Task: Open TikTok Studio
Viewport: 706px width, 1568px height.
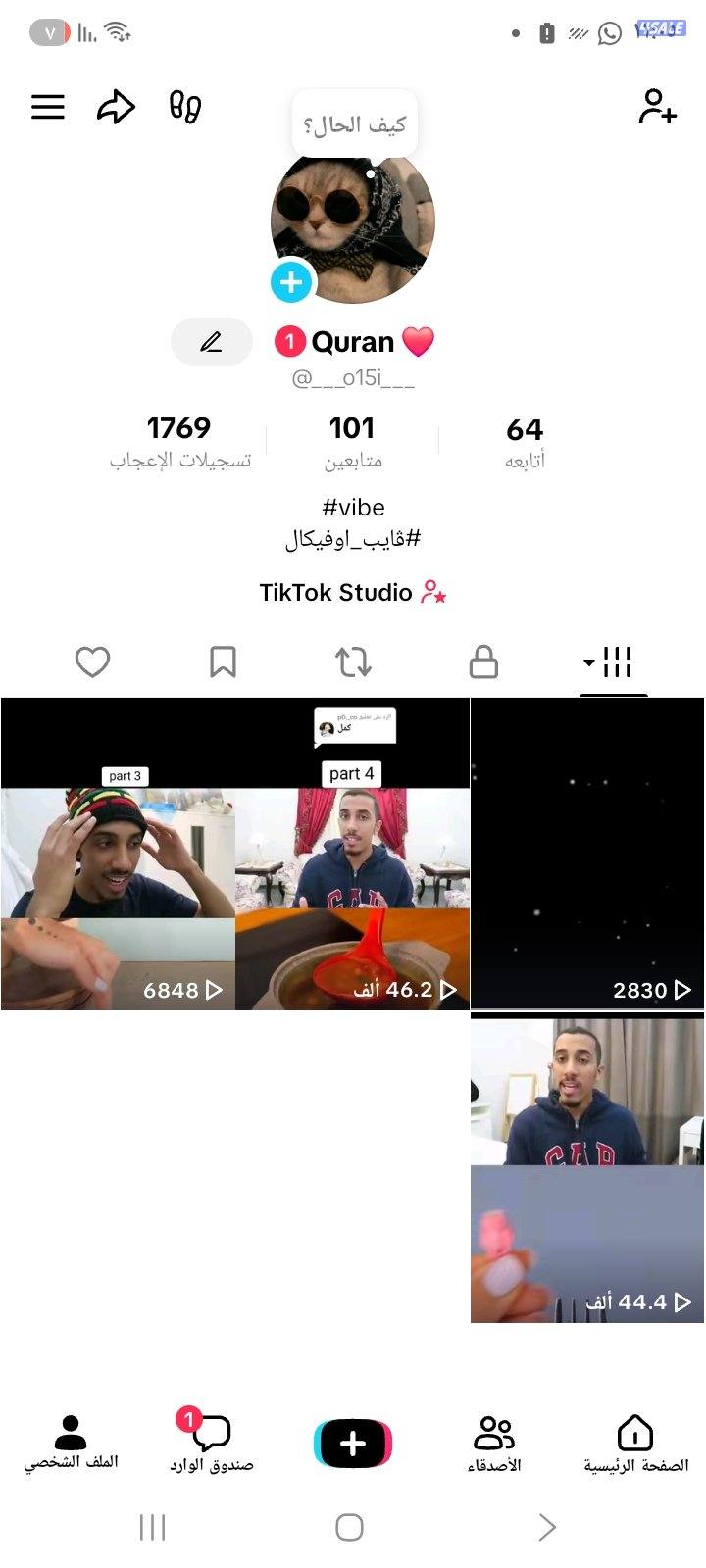Action: (352, 592)
